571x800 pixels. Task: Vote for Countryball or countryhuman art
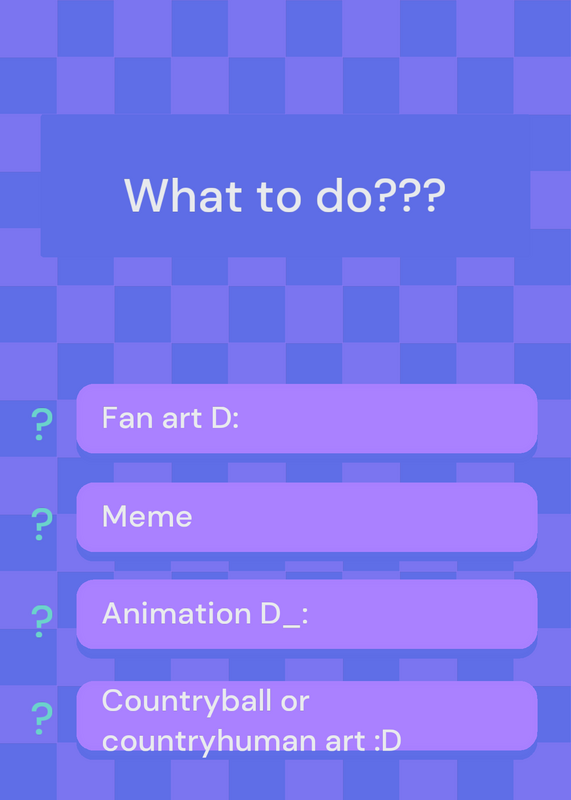(307, 715)
